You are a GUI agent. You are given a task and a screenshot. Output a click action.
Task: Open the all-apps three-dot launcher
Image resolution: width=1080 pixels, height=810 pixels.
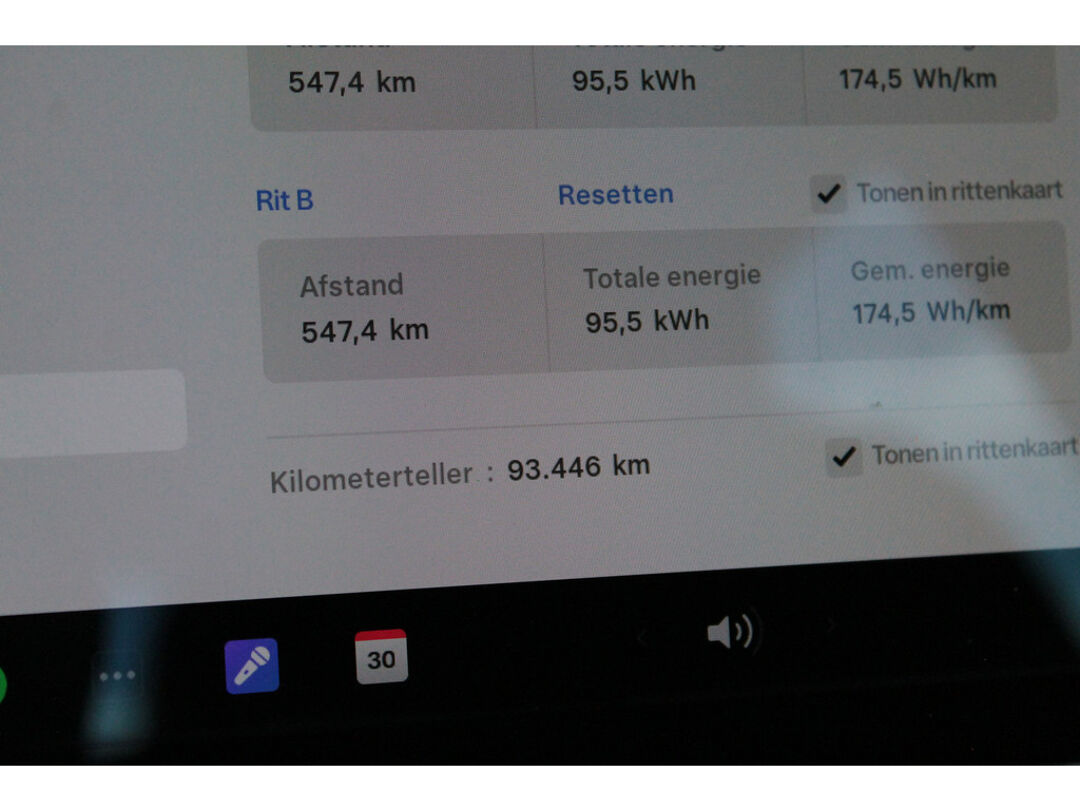coord(117,675)
